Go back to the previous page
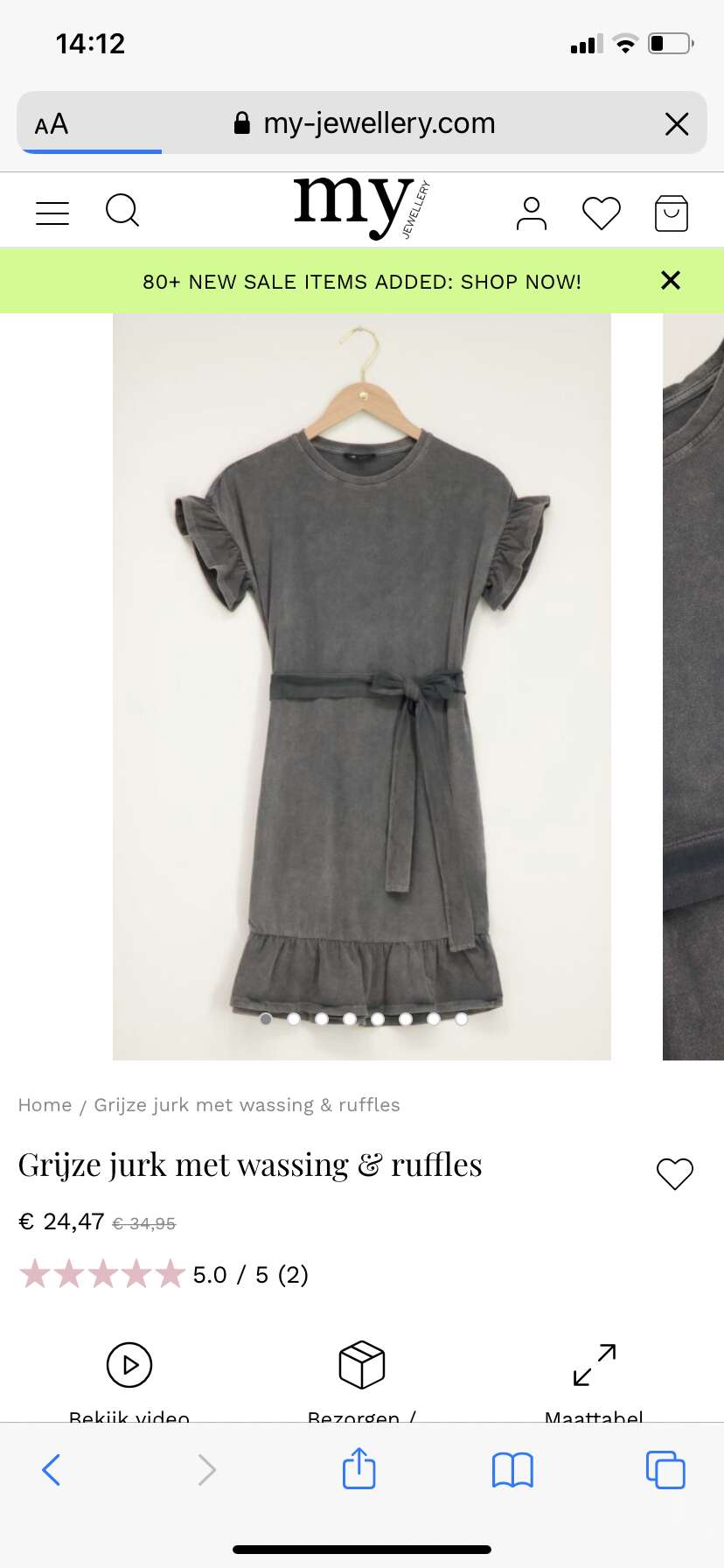Screen dimensions: 724x1568 tap(52, 1470)
